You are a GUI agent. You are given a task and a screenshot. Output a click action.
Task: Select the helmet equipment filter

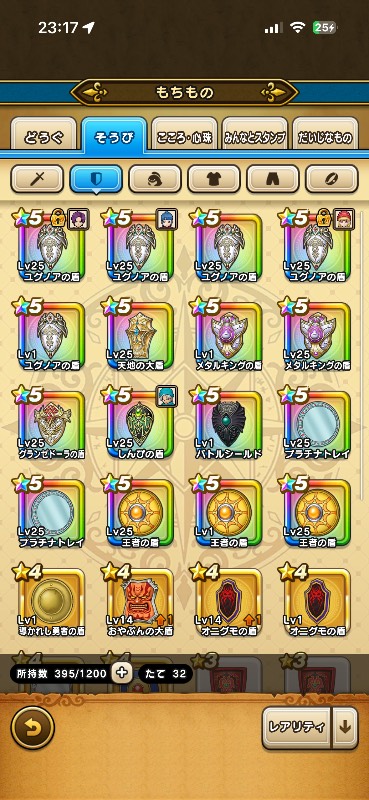tap(155, 179)
